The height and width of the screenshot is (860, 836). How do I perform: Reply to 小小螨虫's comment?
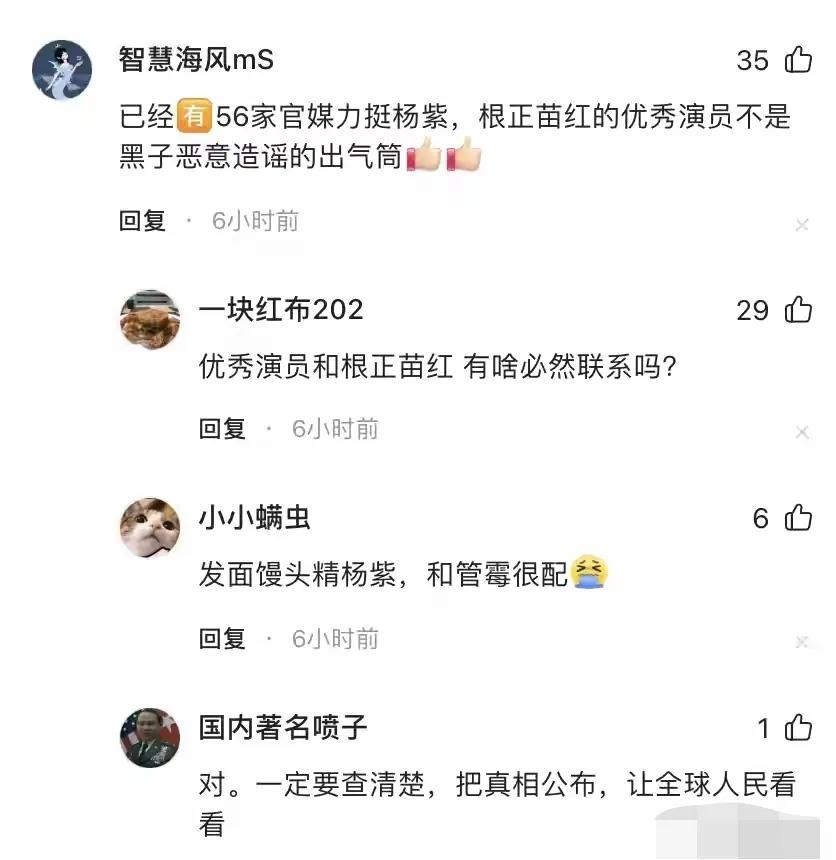(222, 638)
